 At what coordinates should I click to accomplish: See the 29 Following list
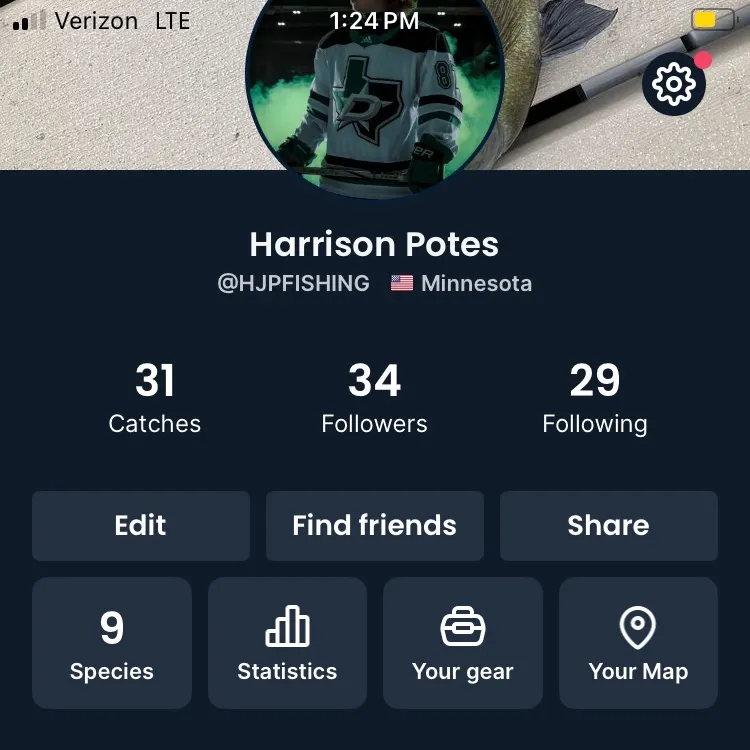(x=595, y=398)
